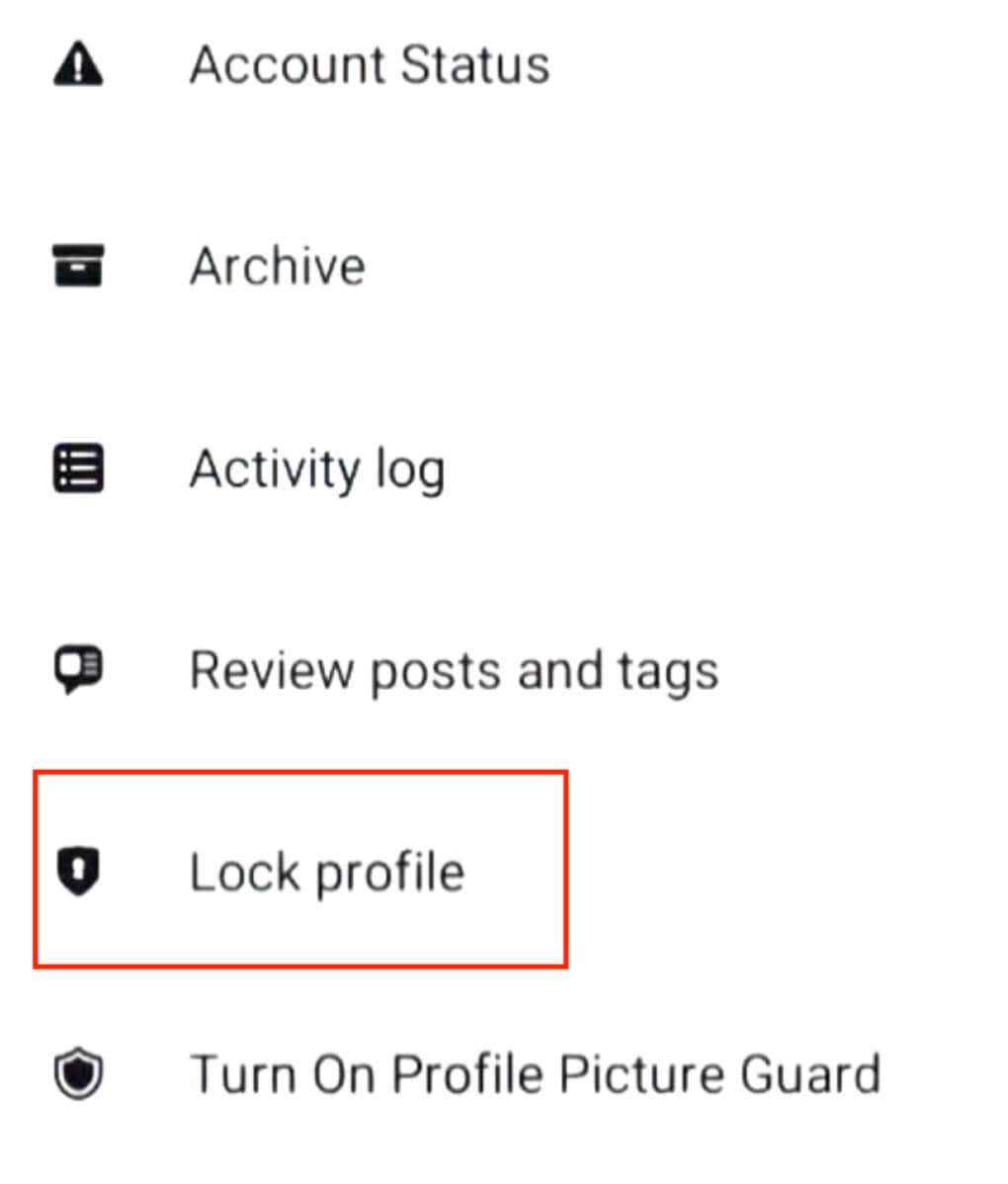Open Account Status
Image resolution: width=1008 pixels, height=1184 pixels.
(x=369, y=66)
